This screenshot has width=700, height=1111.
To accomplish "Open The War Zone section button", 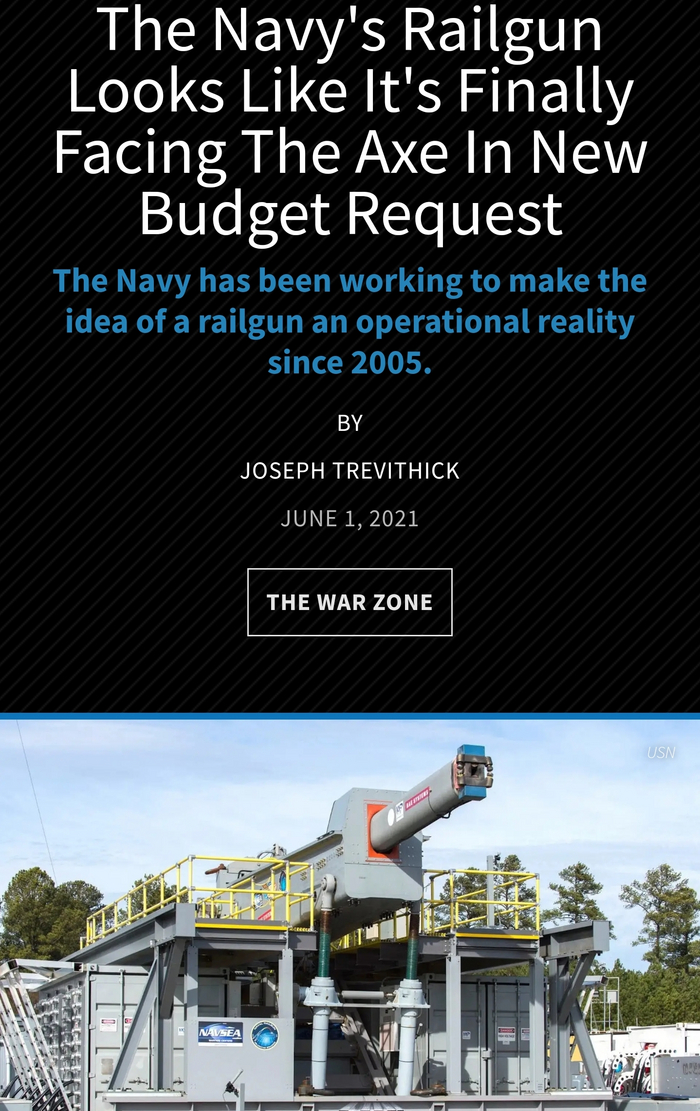I will tap(350, 602).
